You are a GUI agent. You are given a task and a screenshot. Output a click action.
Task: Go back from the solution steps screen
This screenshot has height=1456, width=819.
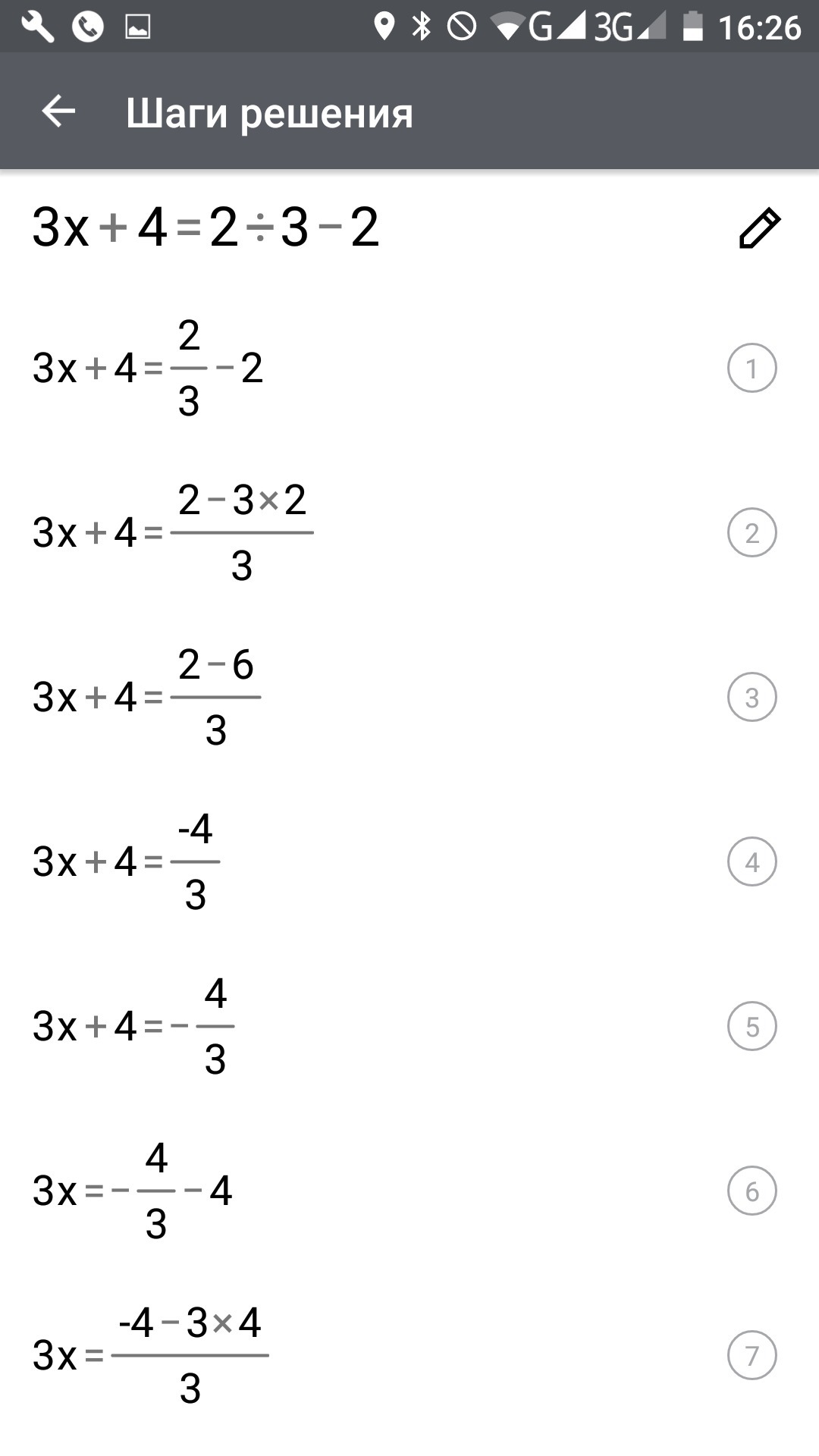[x=58, y=112]
